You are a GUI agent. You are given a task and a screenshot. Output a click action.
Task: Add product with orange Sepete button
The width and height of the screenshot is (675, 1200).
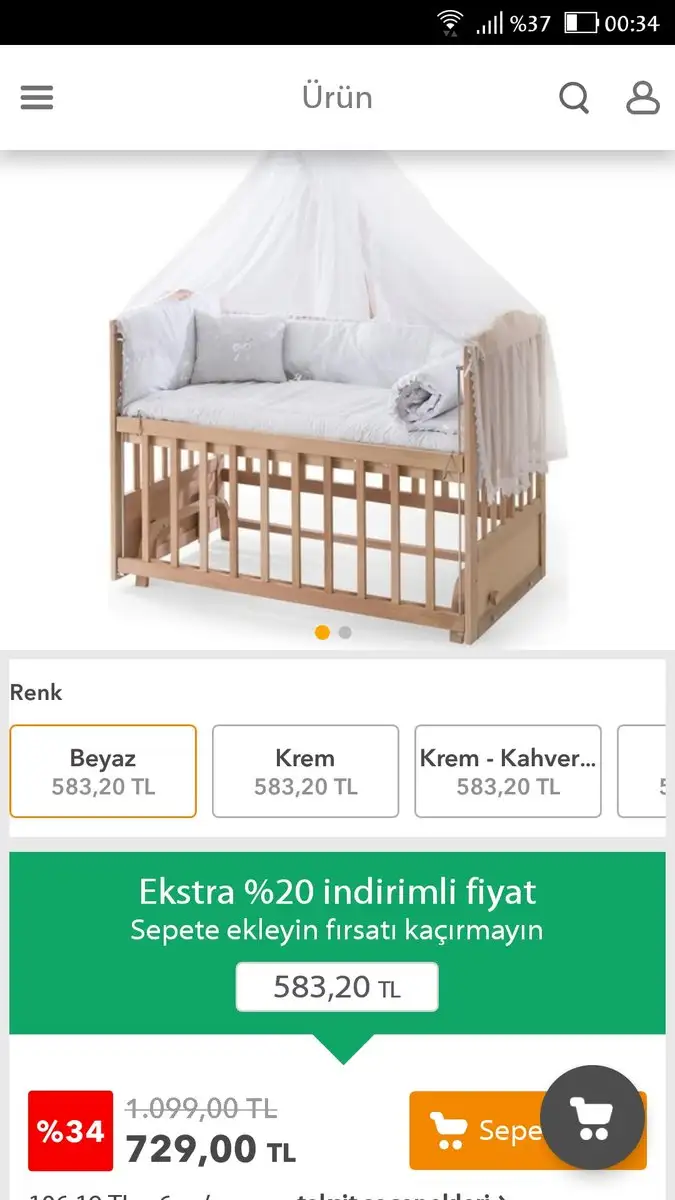tap(475, 1130)
